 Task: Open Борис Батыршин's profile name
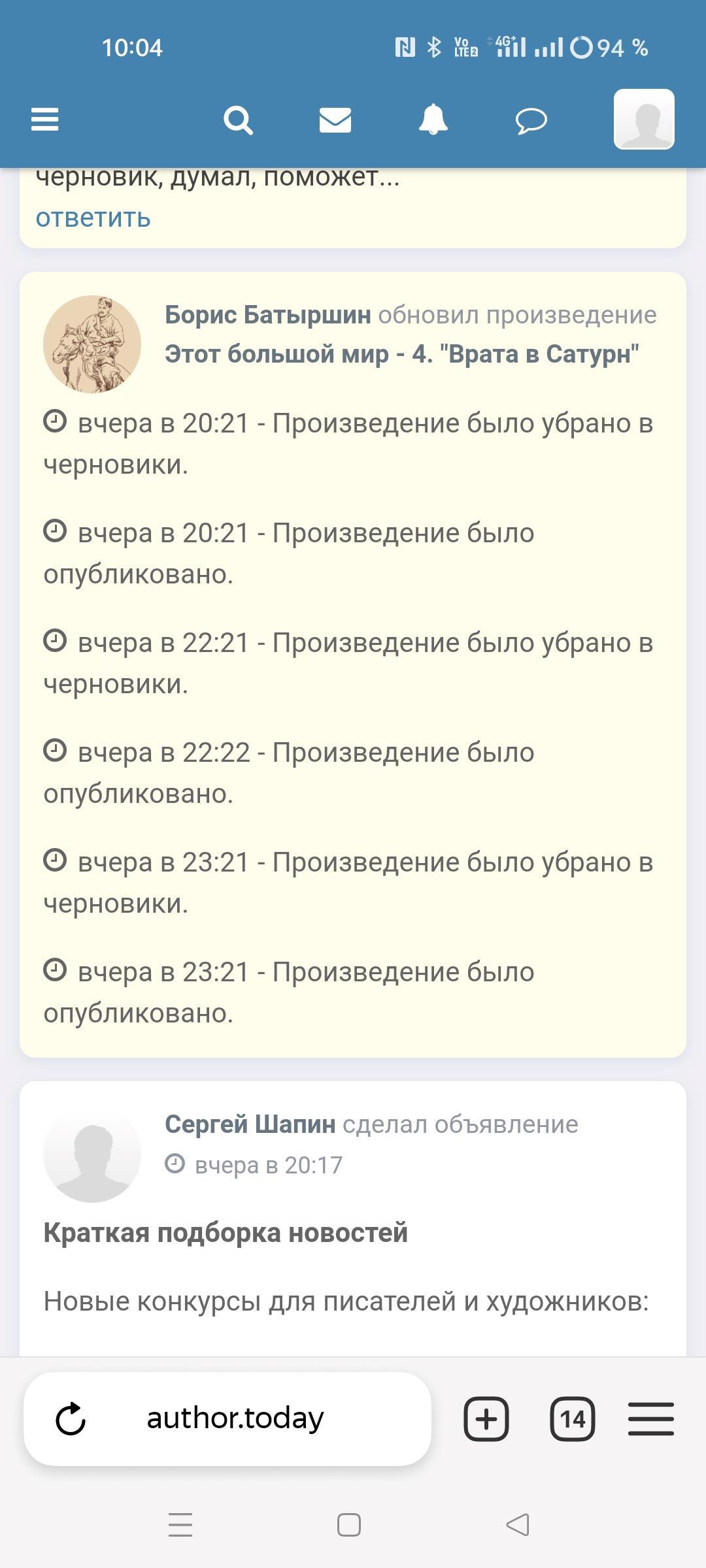(268, 315)
